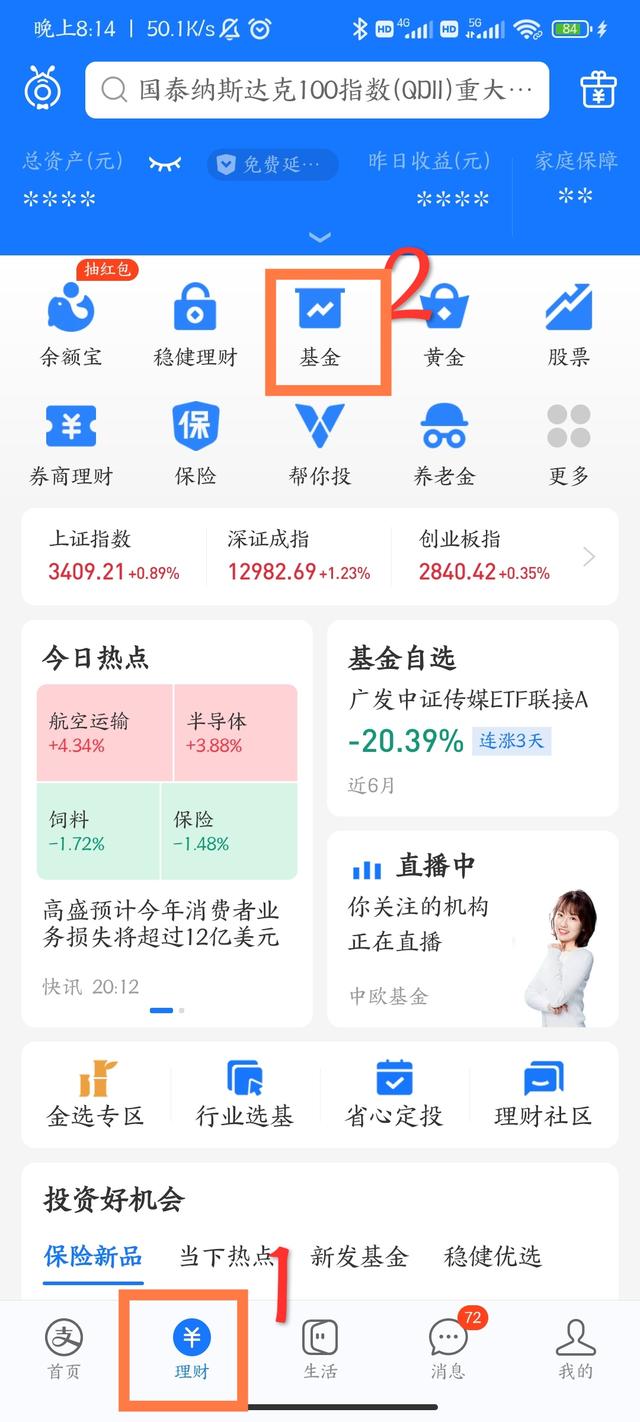Open the 股票 section

(568, 325)
